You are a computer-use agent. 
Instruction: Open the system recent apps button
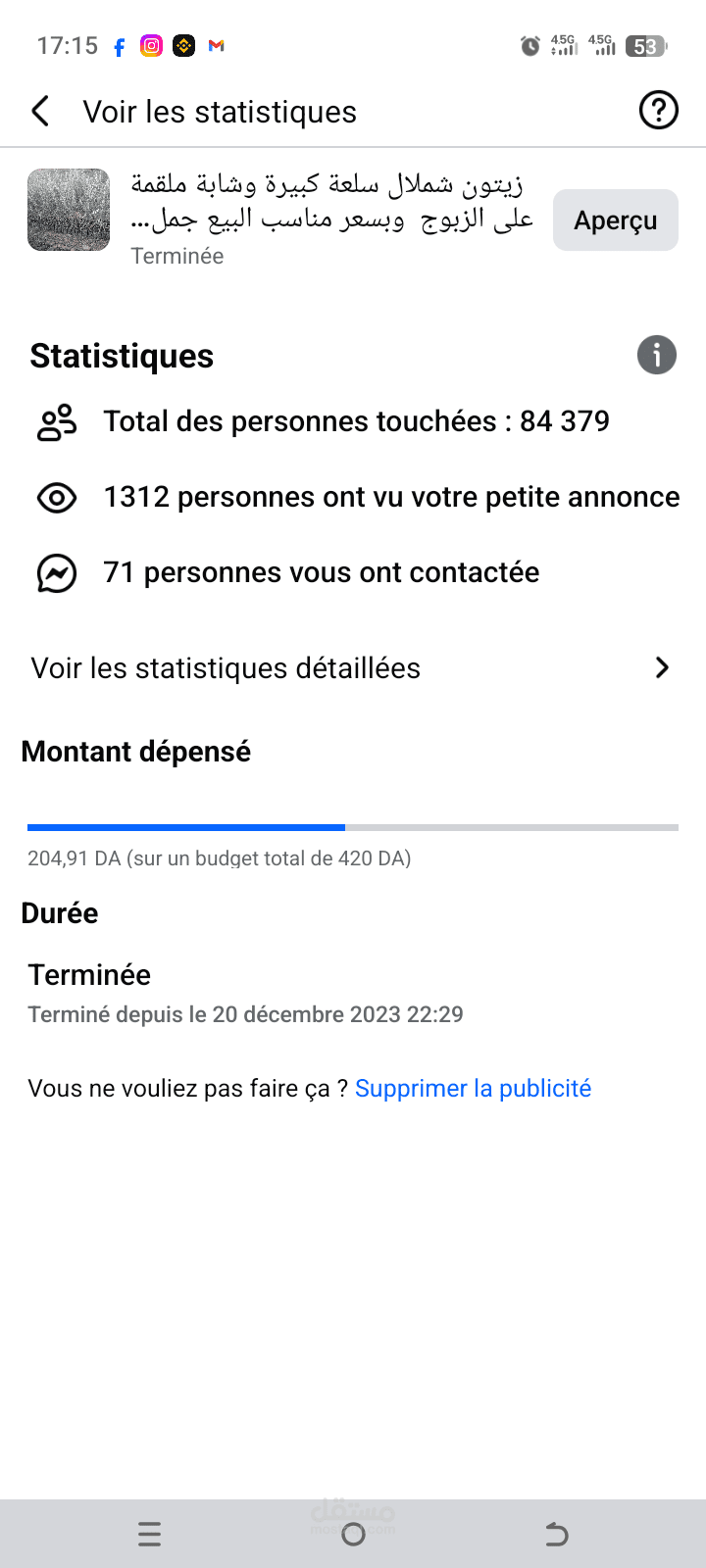coord(150,1535)
